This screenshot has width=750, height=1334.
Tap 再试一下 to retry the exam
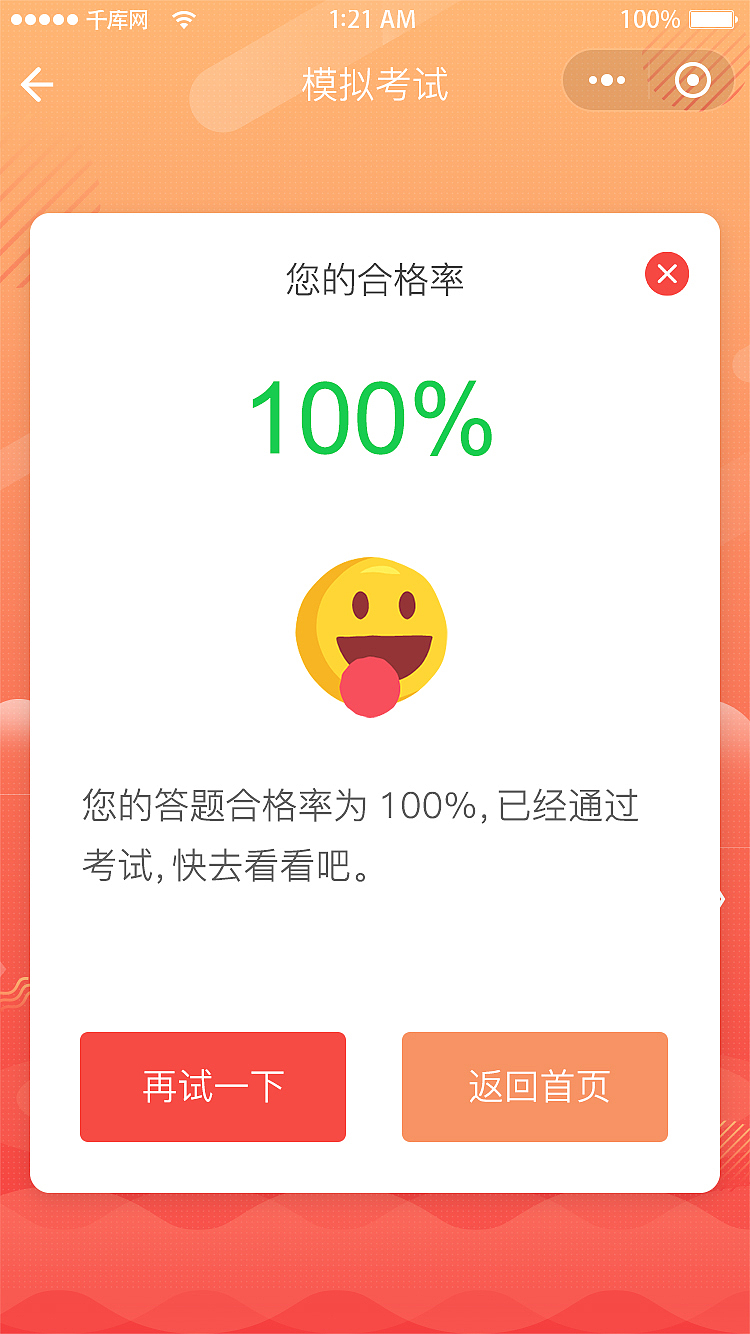pyautogui.click(x=213, y=1087)
